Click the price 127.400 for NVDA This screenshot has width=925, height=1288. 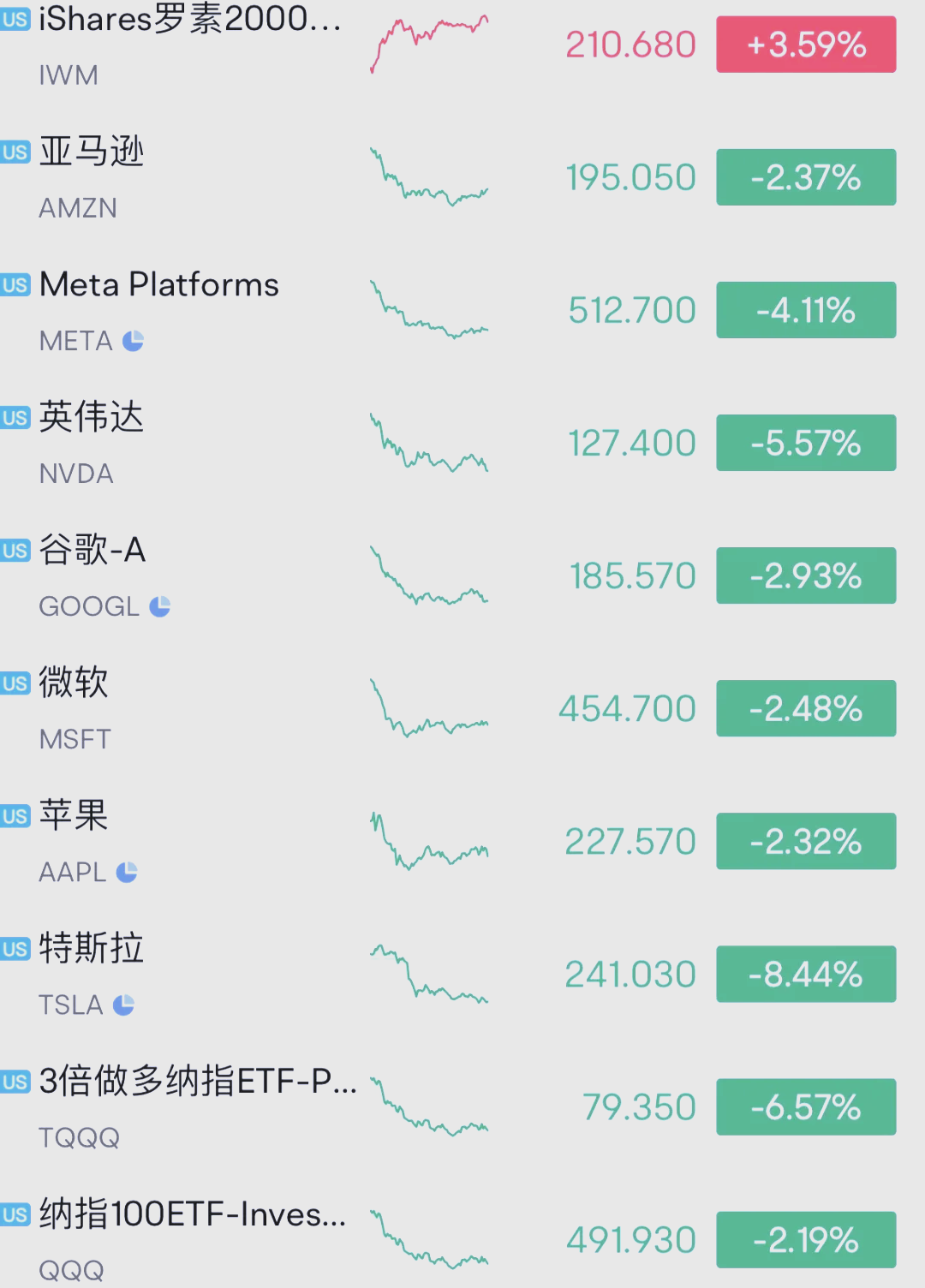coord(630,443)
